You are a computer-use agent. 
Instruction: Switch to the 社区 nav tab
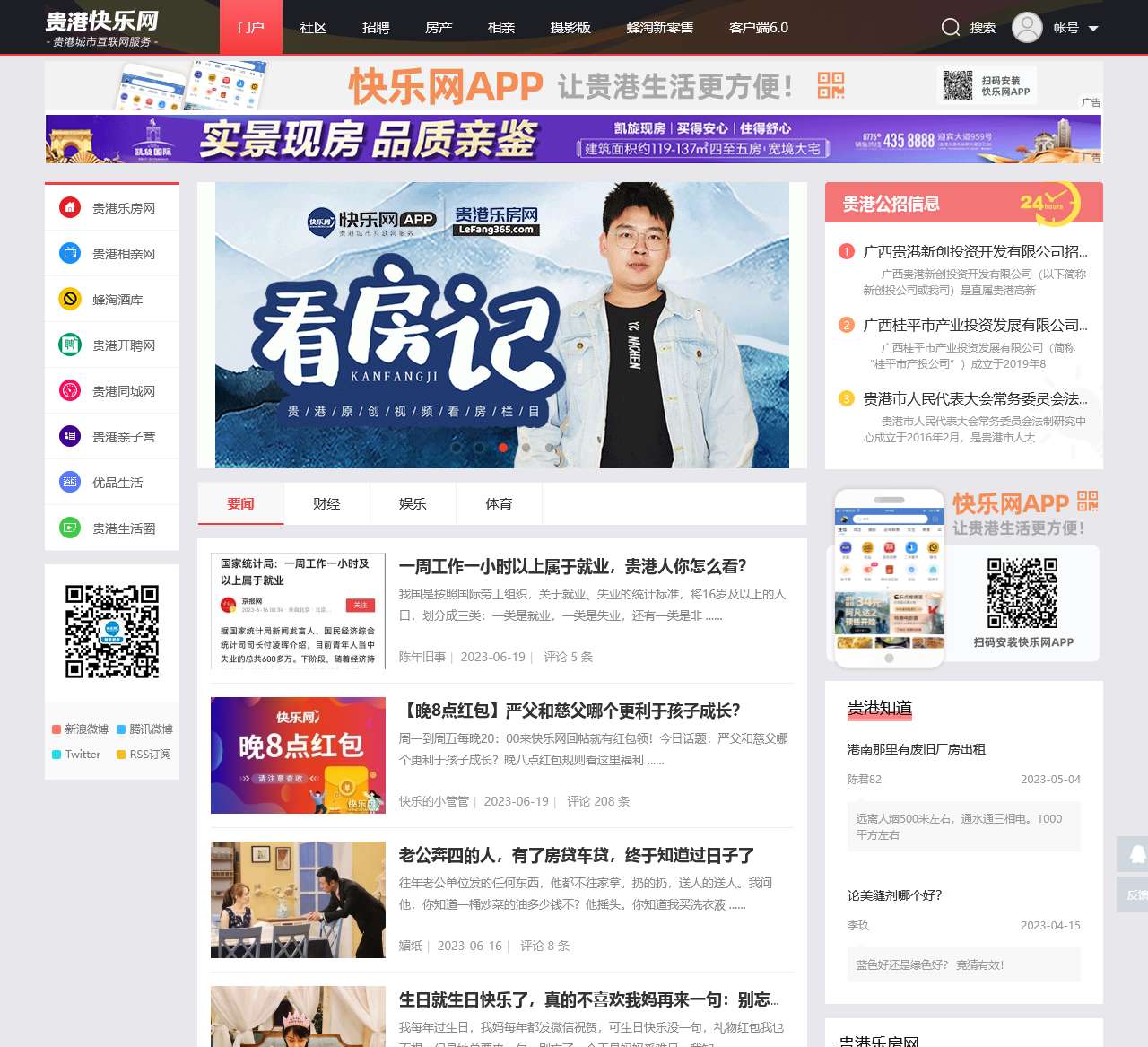pyautogui.click(x=313, y=28)
